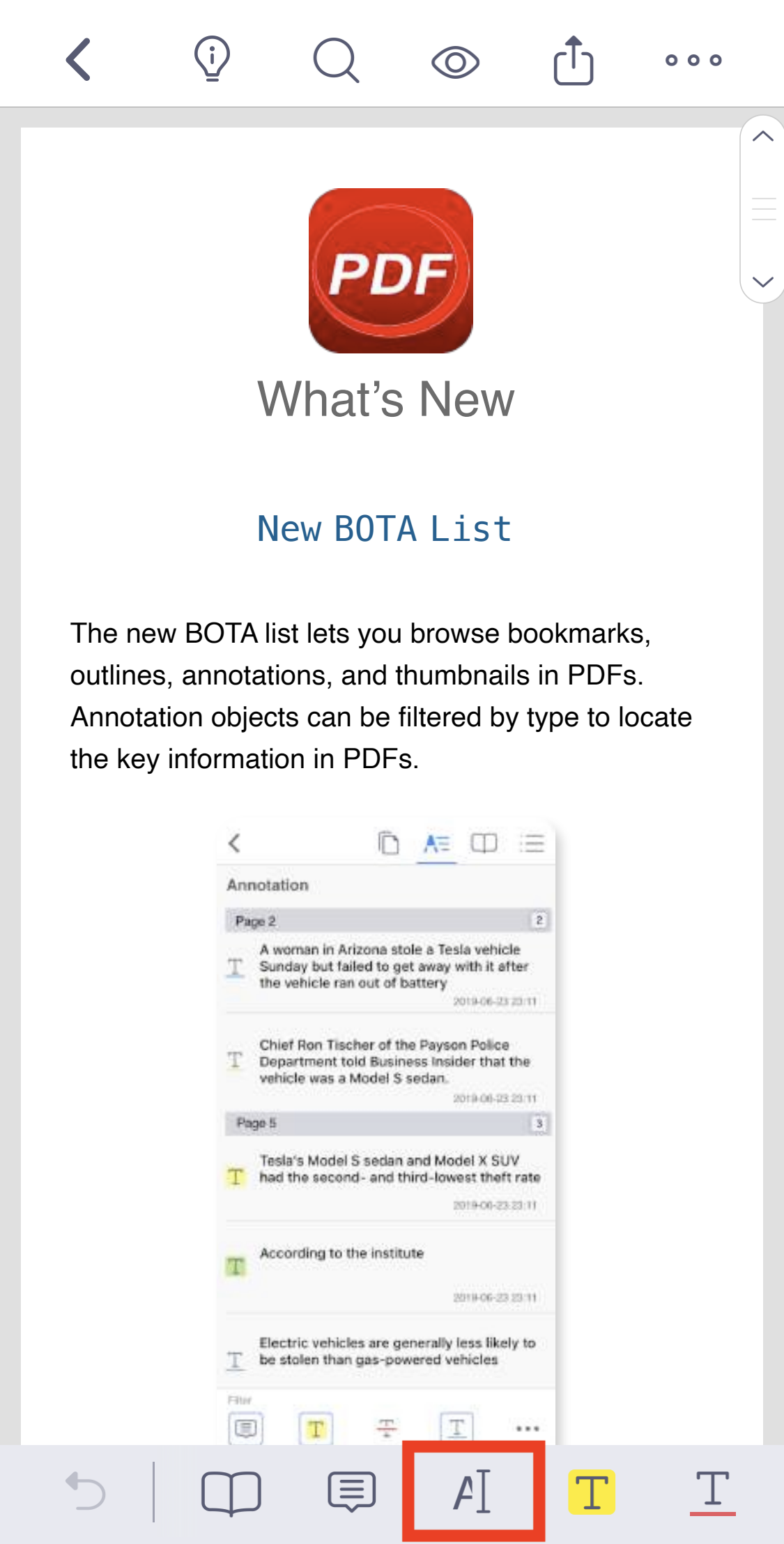Choose the red underline tool
This screenshot has height=1544, width=784.
pos(712,1492)
